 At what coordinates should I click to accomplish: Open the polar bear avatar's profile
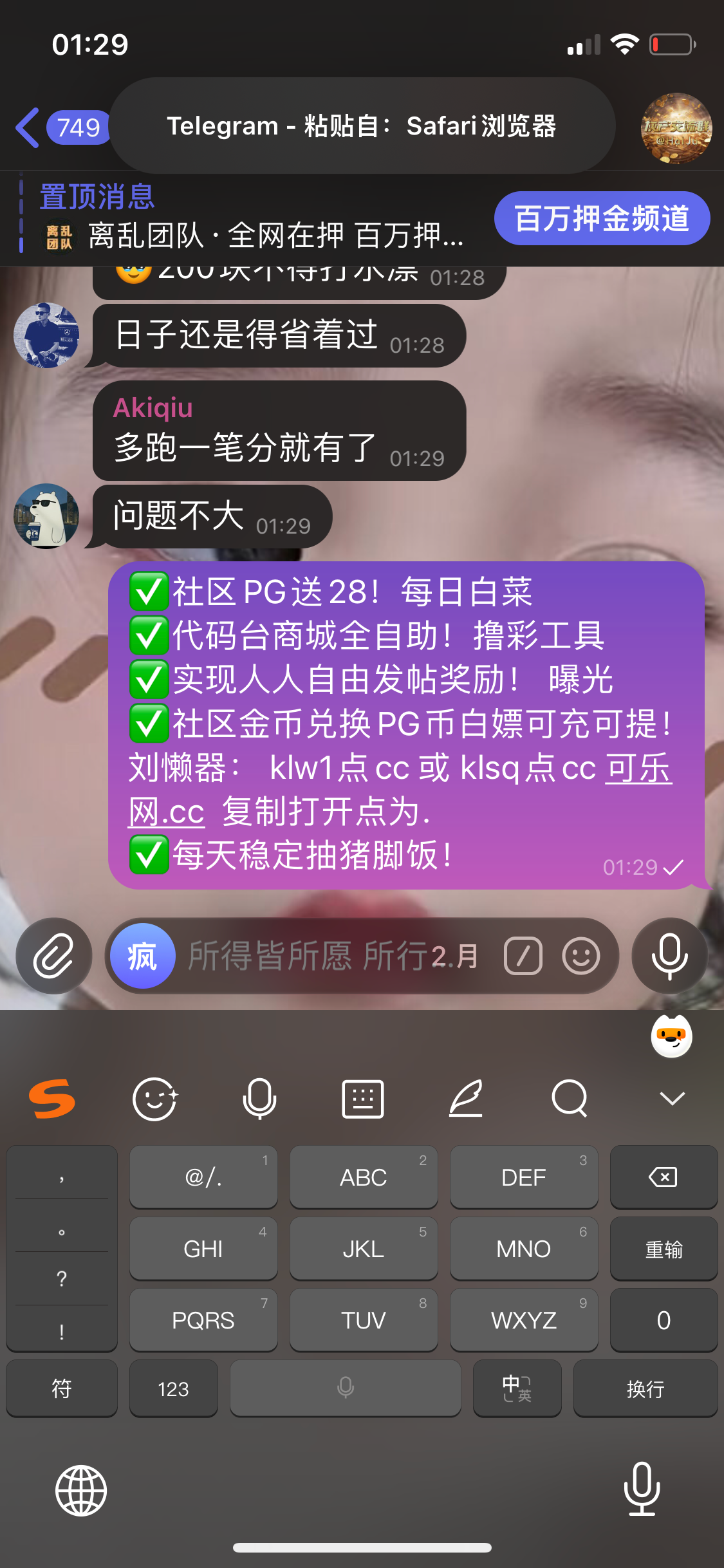point(46,516)
